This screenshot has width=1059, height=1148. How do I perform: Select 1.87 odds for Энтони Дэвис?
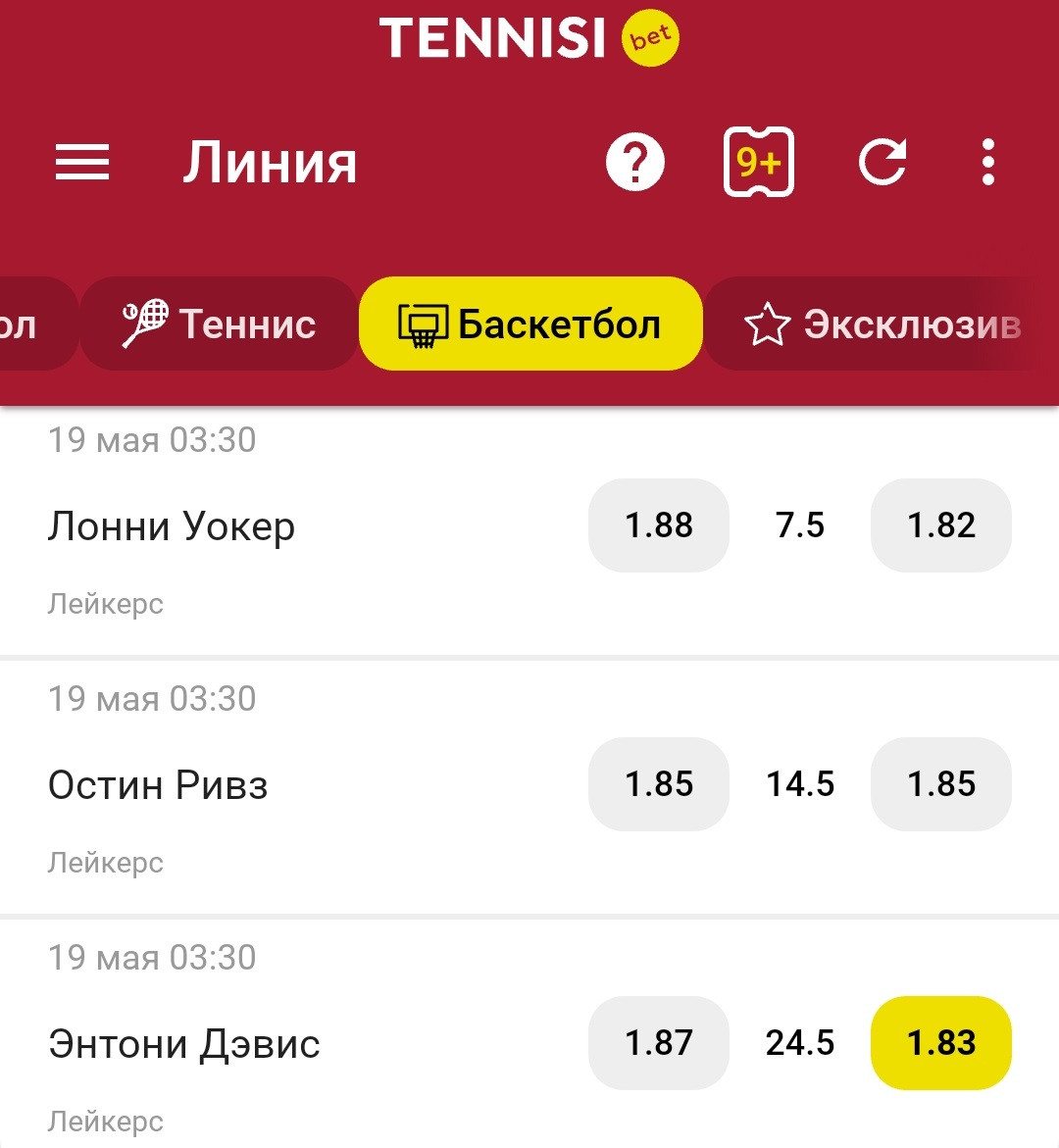pos(659,1043)
